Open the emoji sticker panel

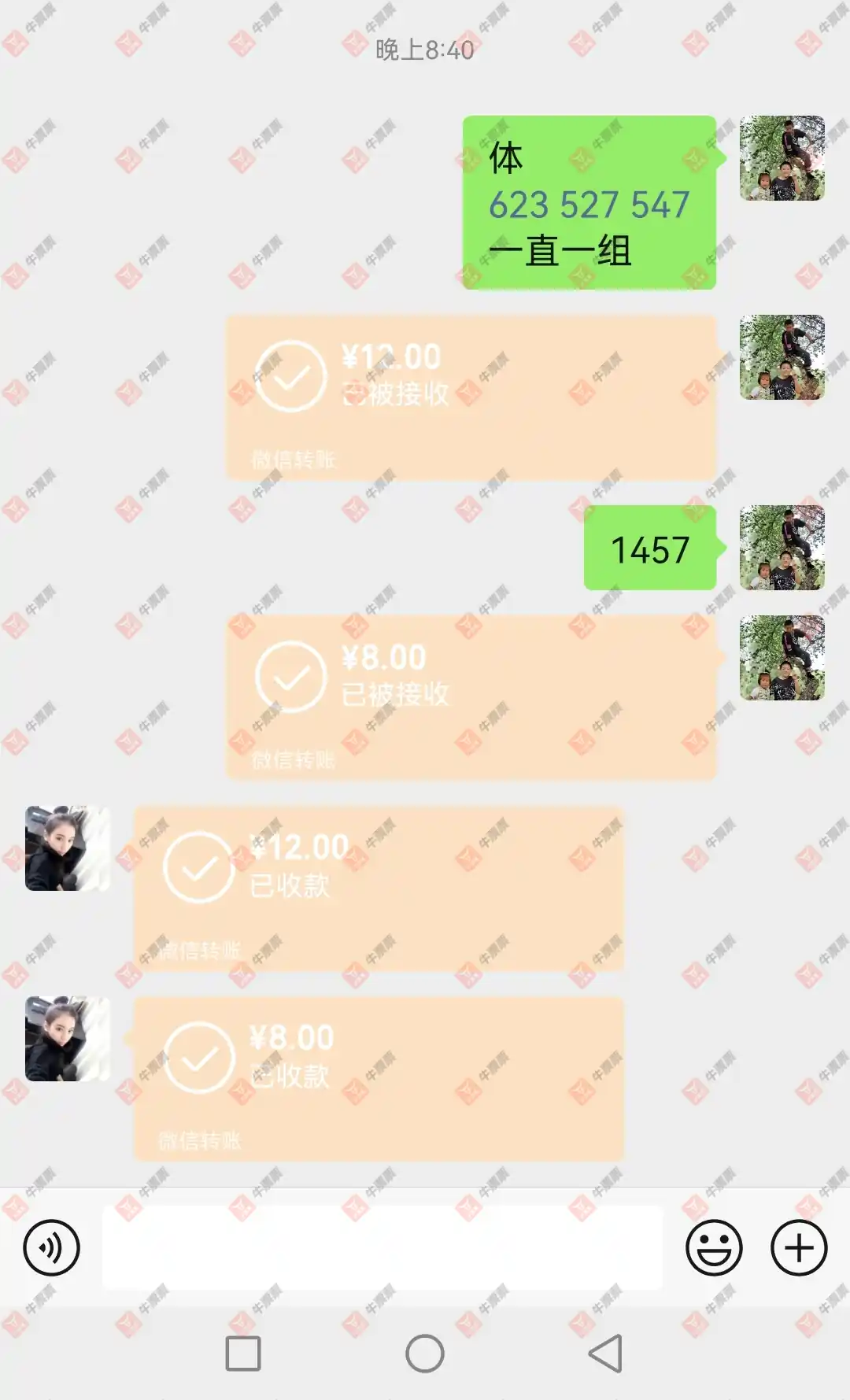(714, 1247)
